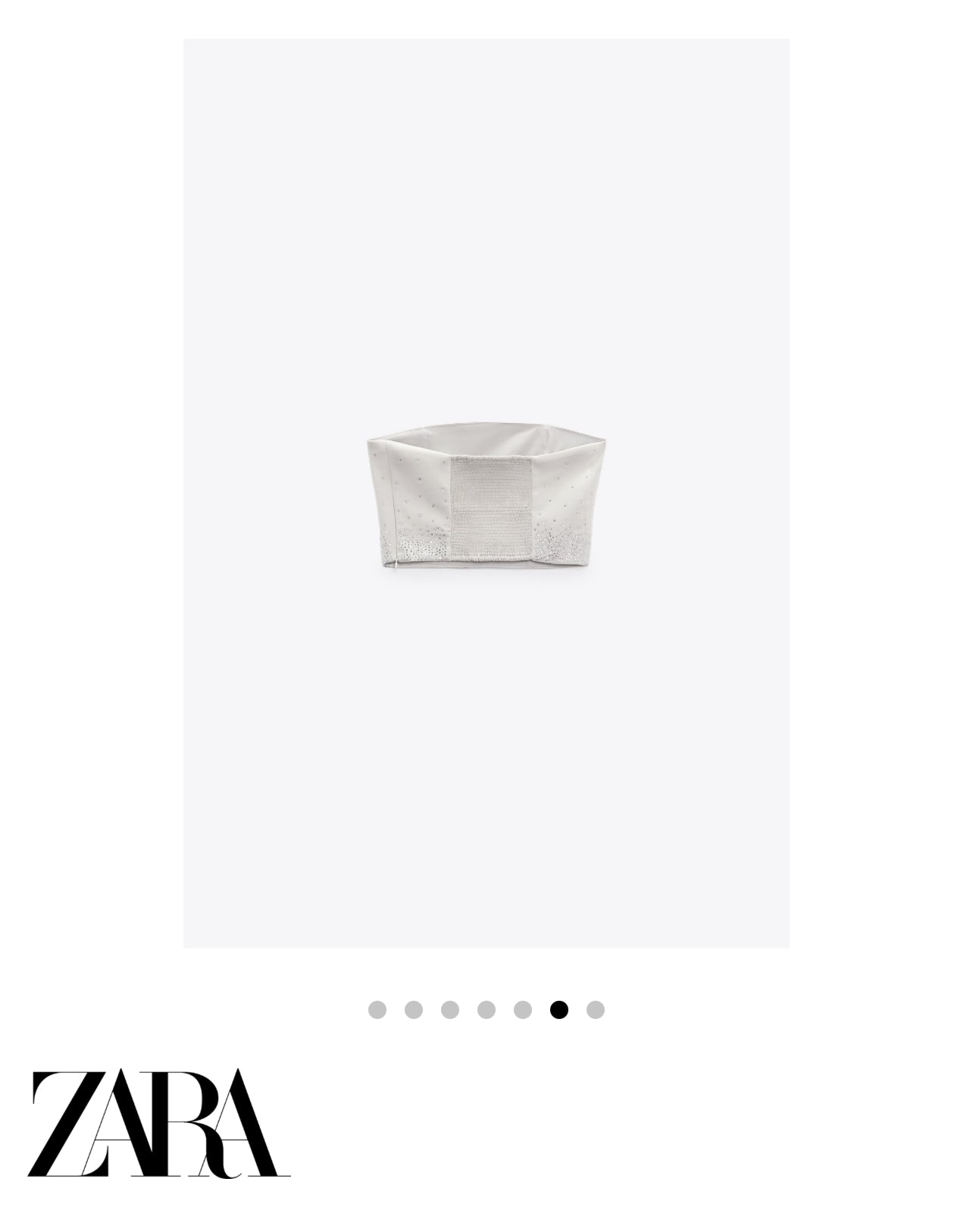Viewport: 973px width, 1232px height.
Task: Jump to the first carousel dot
Action: coord(377,1010)
